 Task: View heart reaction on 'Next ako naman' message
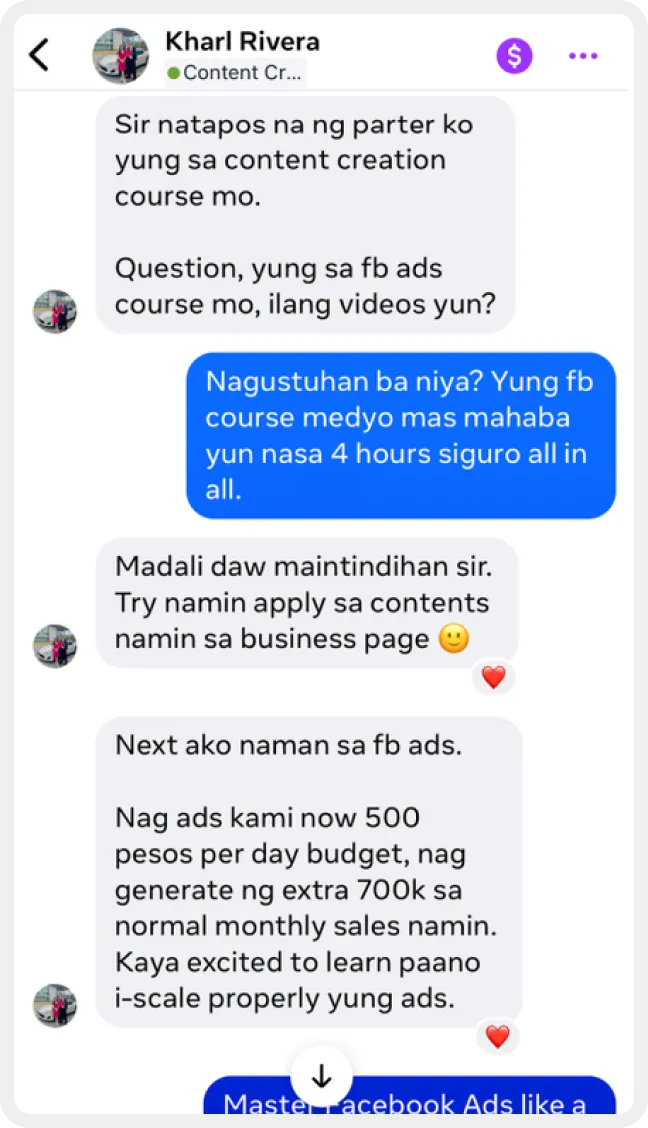(497, 1036)
